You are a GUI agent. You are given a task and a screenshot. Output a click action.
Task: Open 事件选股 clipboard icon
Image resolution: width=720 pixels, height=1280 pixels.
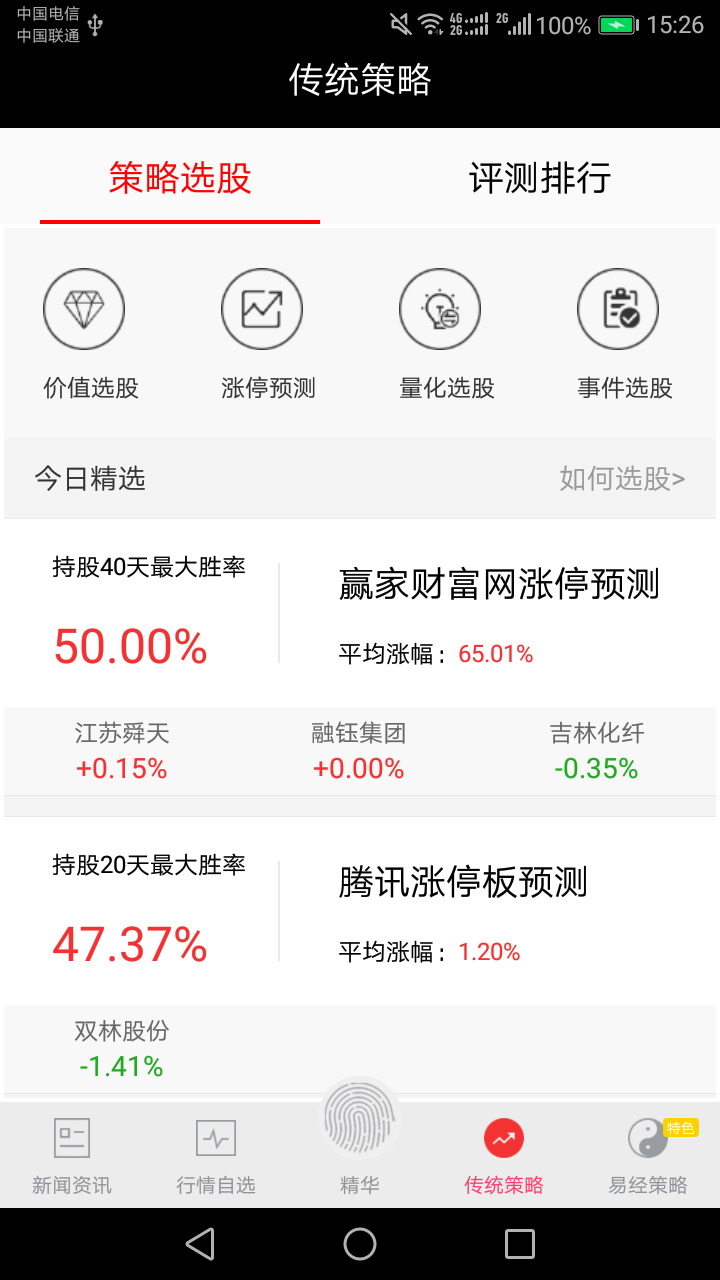coord(618,310)
